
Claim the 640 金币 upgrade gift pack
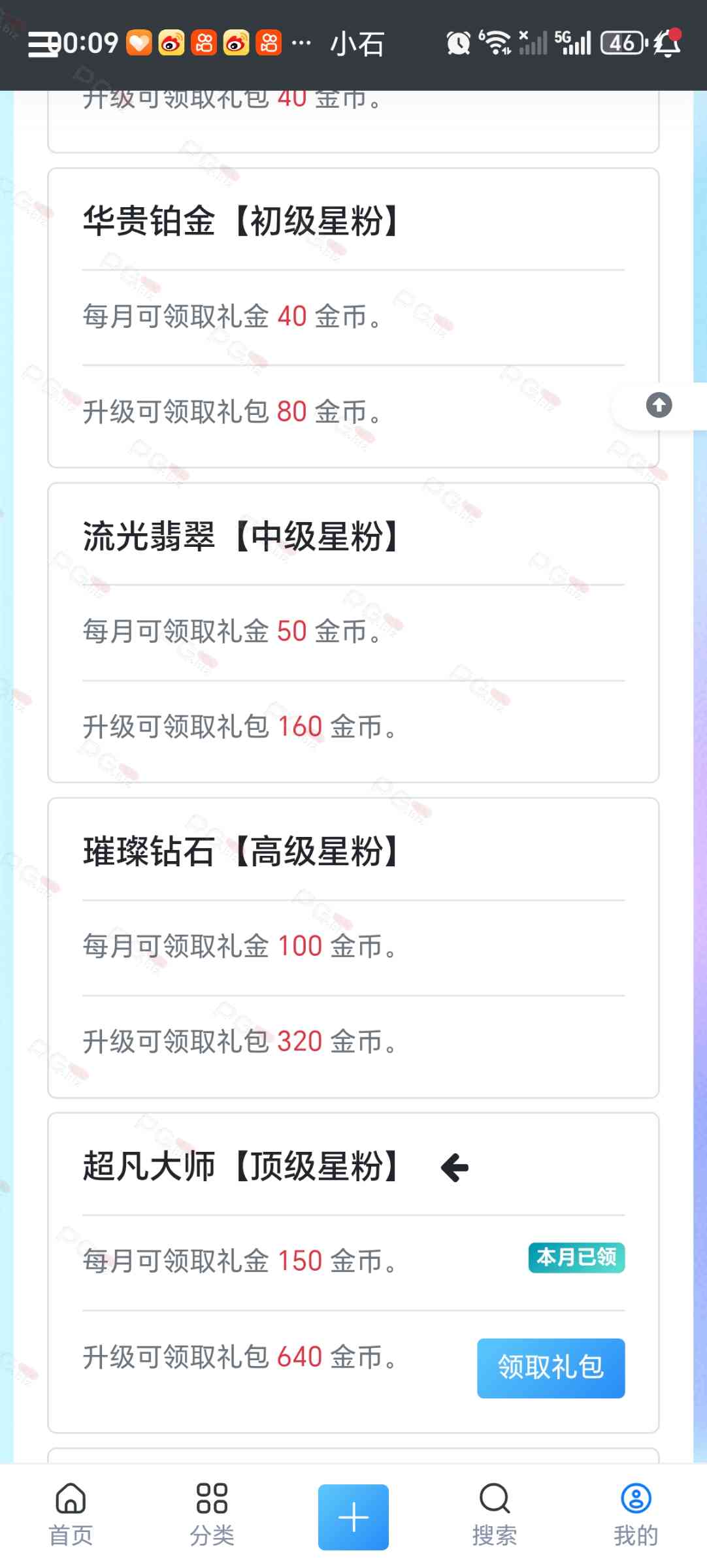(550, 1367)
